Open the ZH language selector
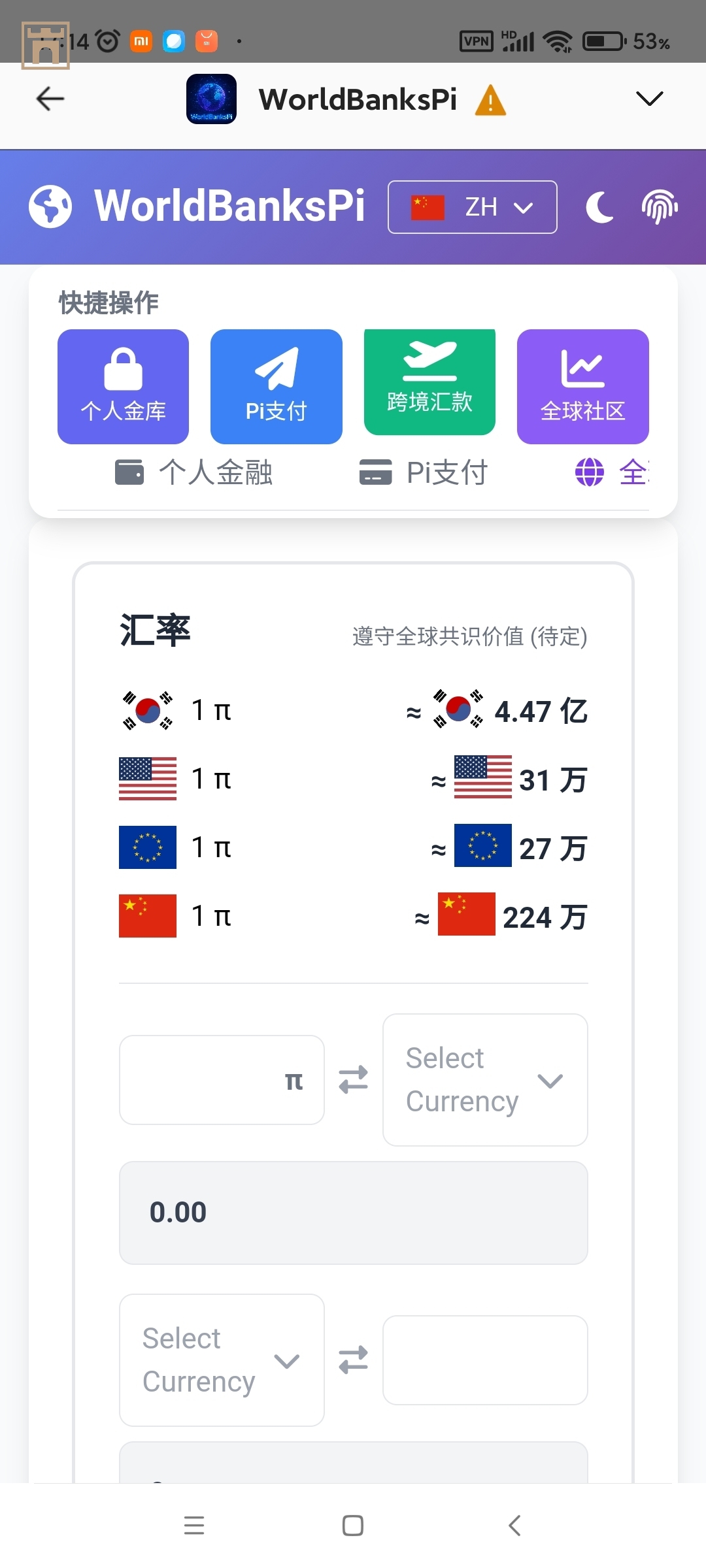 tap(472, 207)
